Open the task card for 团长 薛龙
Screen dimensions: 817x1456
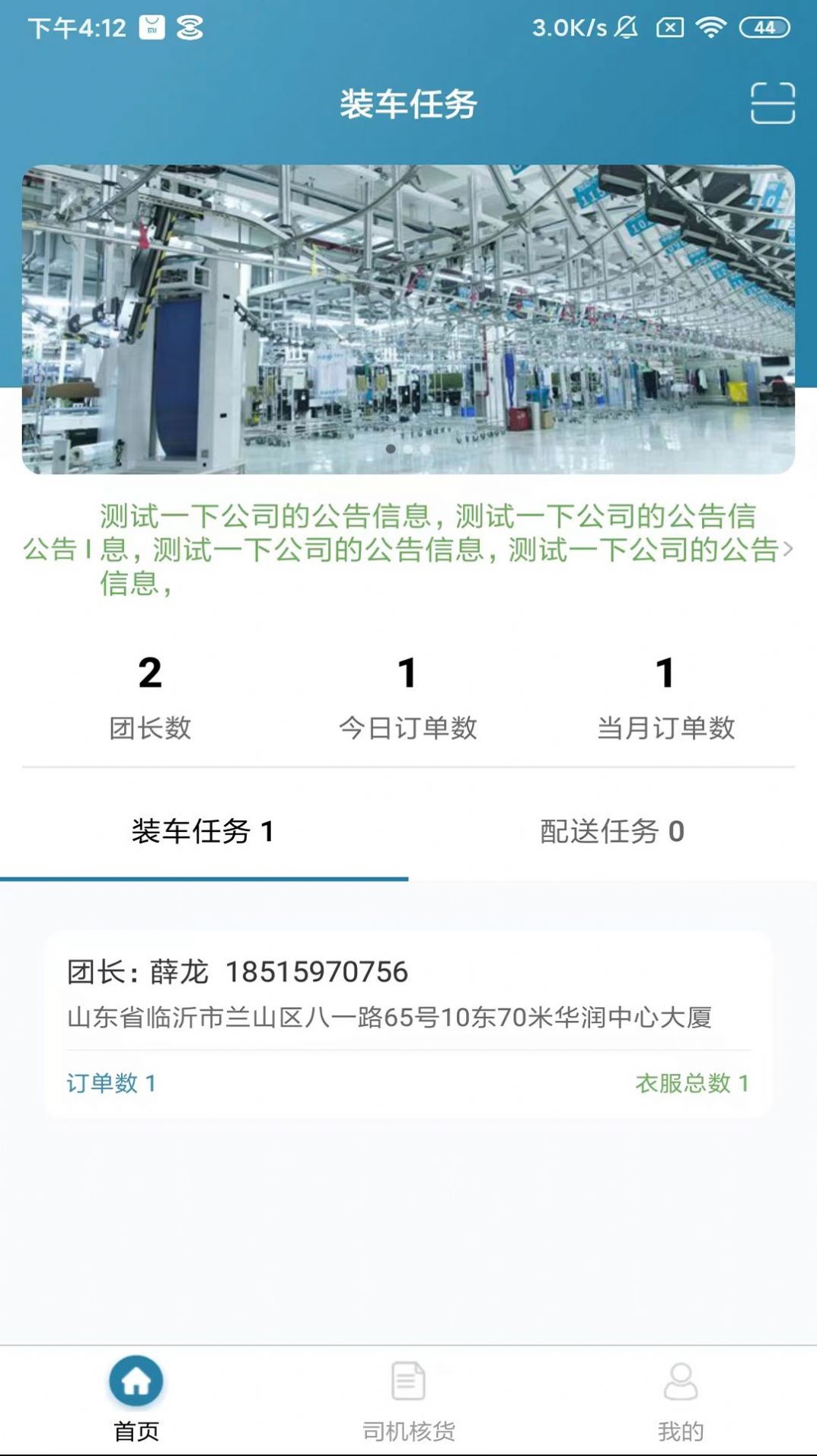click(x=408, y=1024)
